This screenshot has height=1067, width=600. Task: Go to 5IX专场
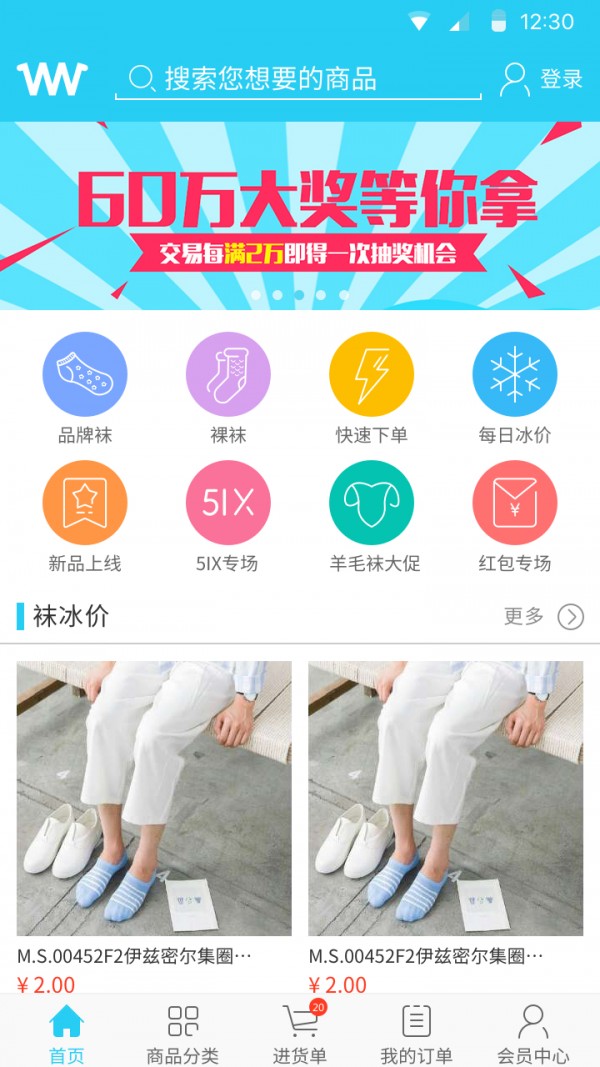click(228, 516)
